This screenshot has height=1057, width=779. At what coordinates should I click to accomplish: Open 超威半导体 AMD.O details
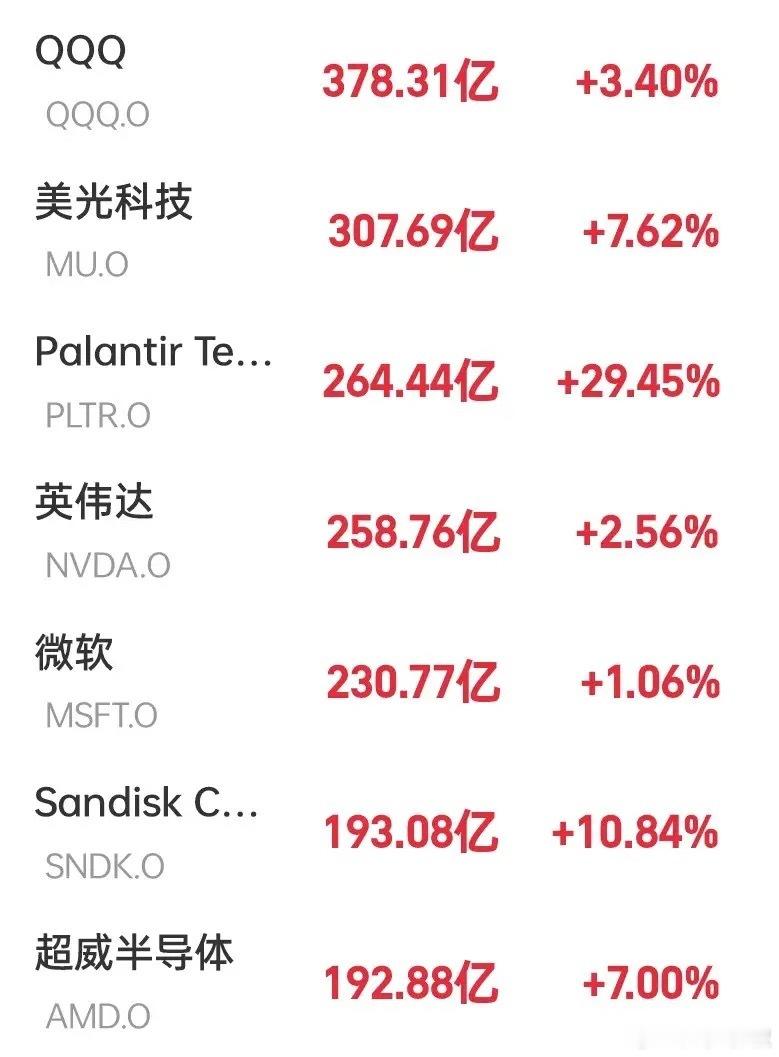[390, 982]
